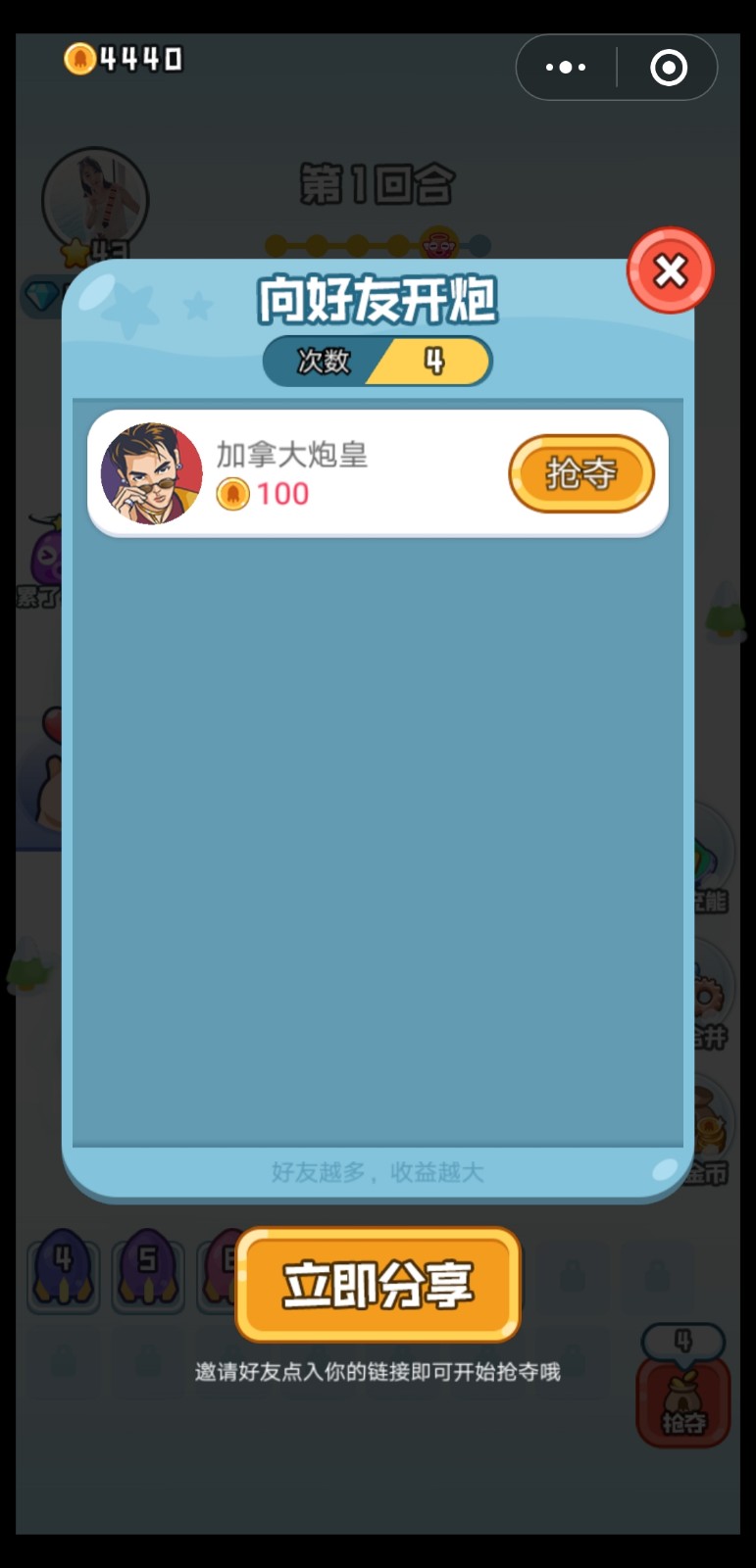Viewport: 756px width, 1568px height.
Task: Tap the 立即分享 button
Action: 378,1284
